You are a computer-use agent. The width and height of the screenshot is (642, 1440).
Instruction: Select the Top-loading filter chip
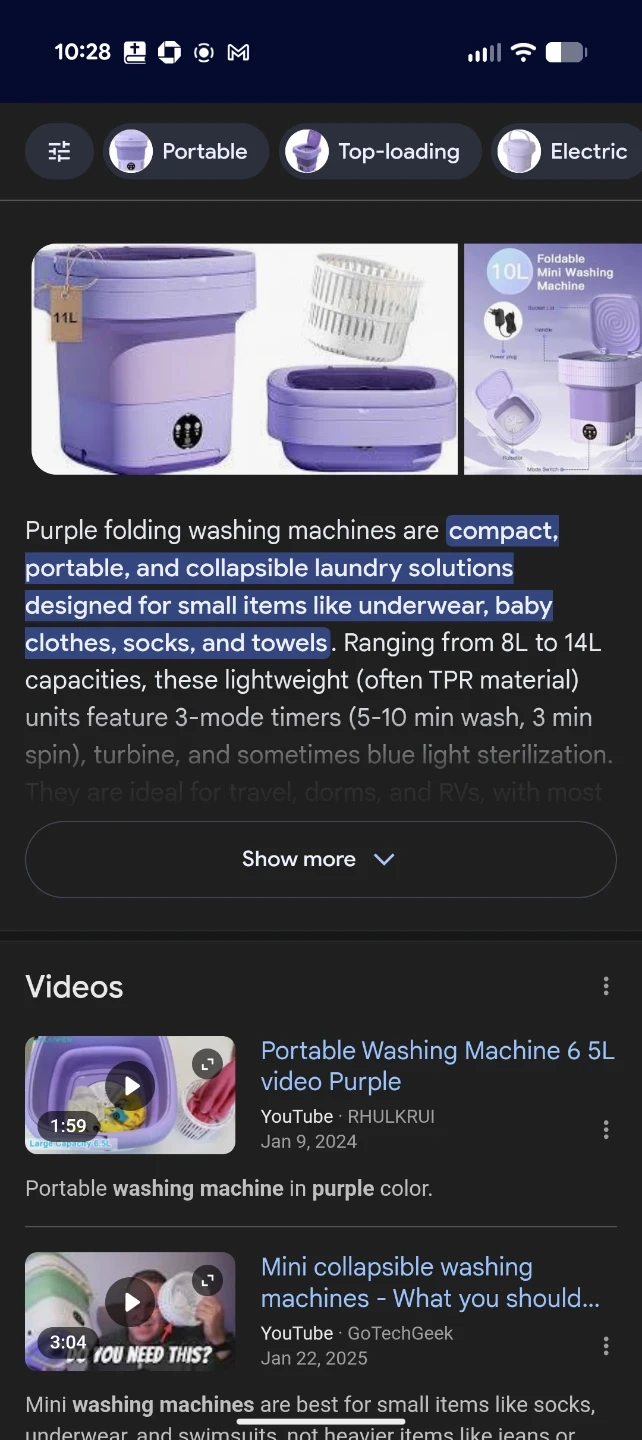pos(380,152)
